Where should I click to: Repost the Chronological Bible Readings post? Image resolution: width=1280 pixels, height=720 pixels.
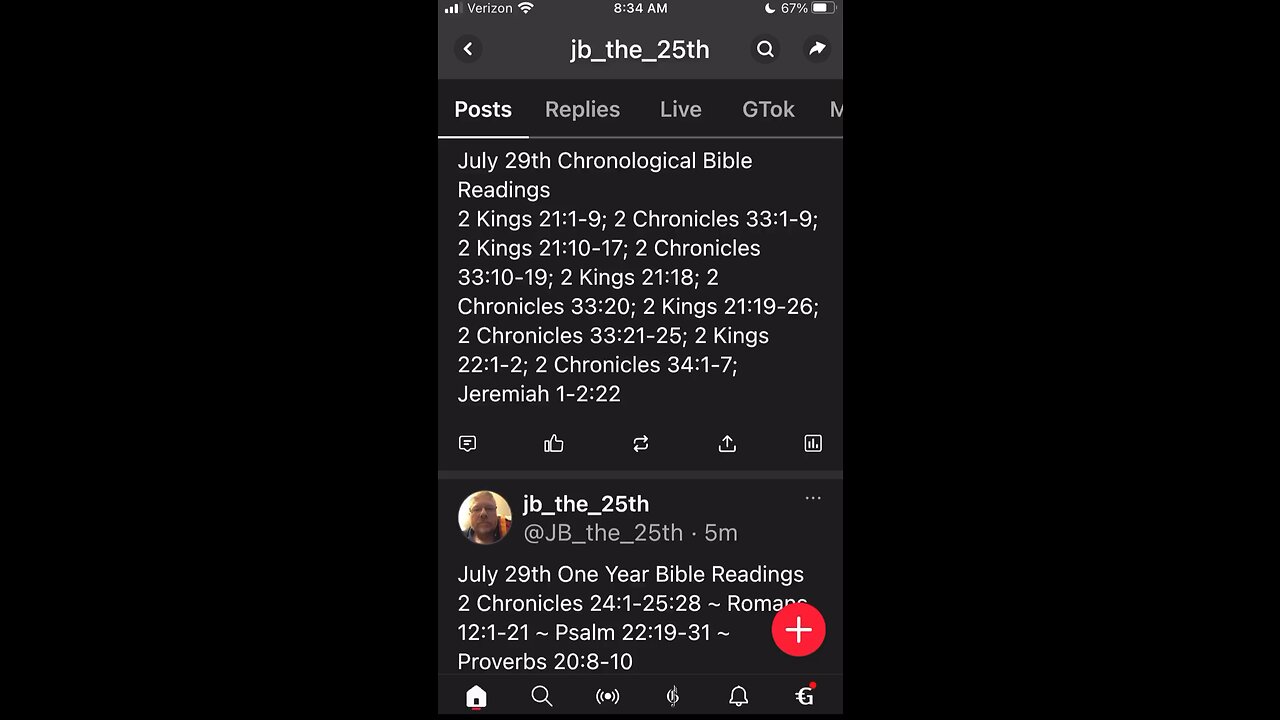pyautogui.click(x=641, y=443)
